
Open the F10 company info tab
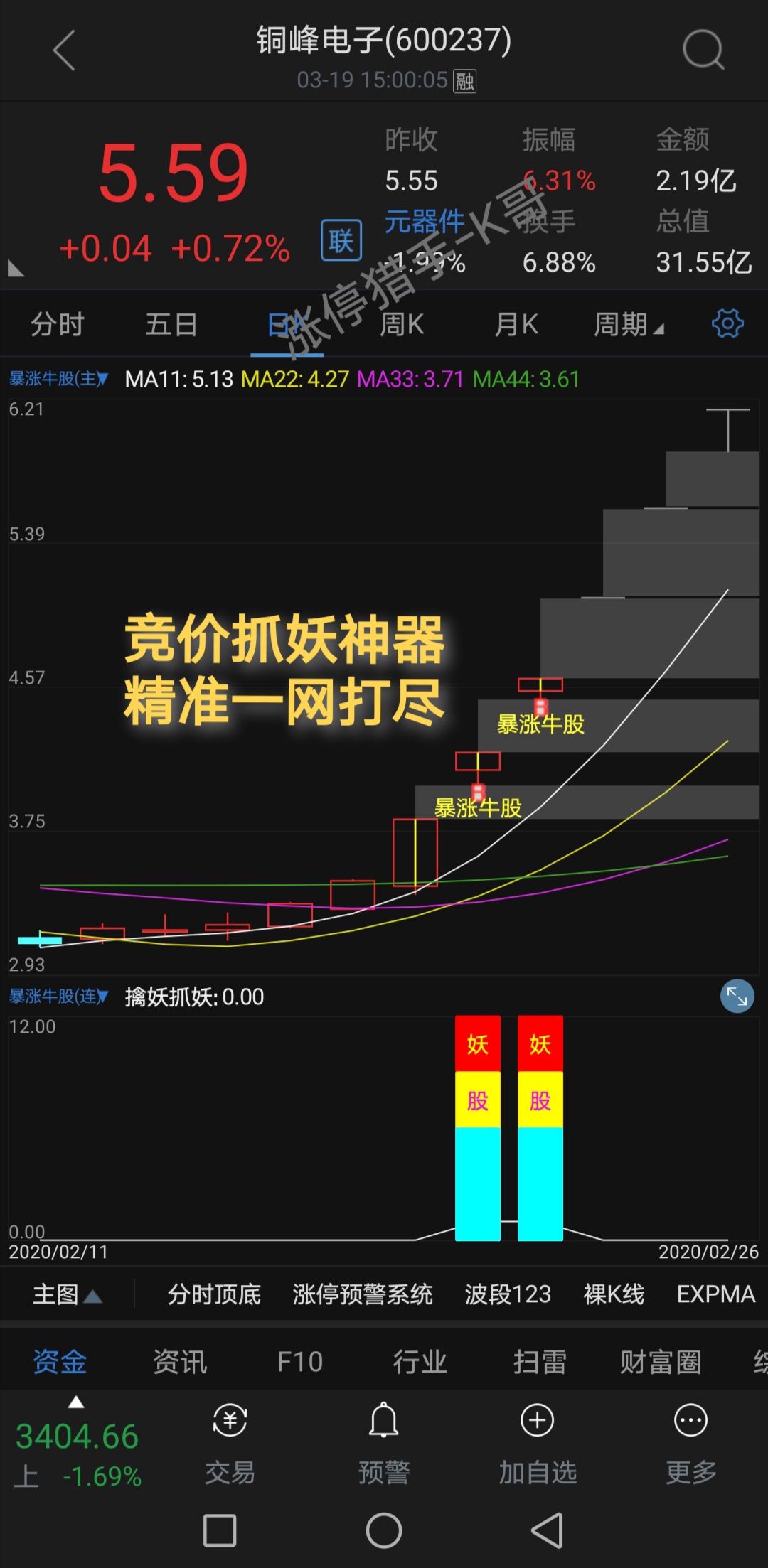coord(299,1362)
